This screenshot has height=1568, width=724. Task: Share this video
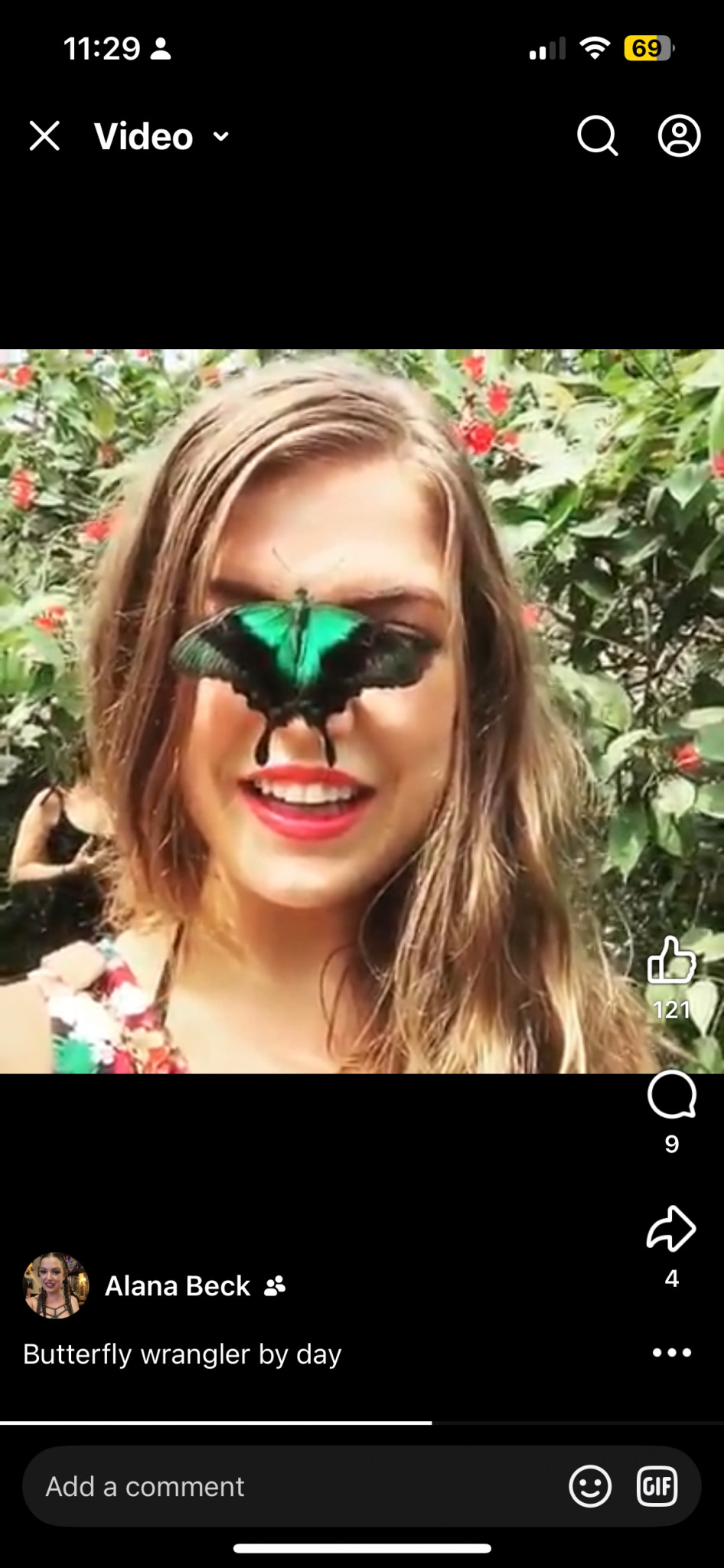click(x=671, y=1229)
